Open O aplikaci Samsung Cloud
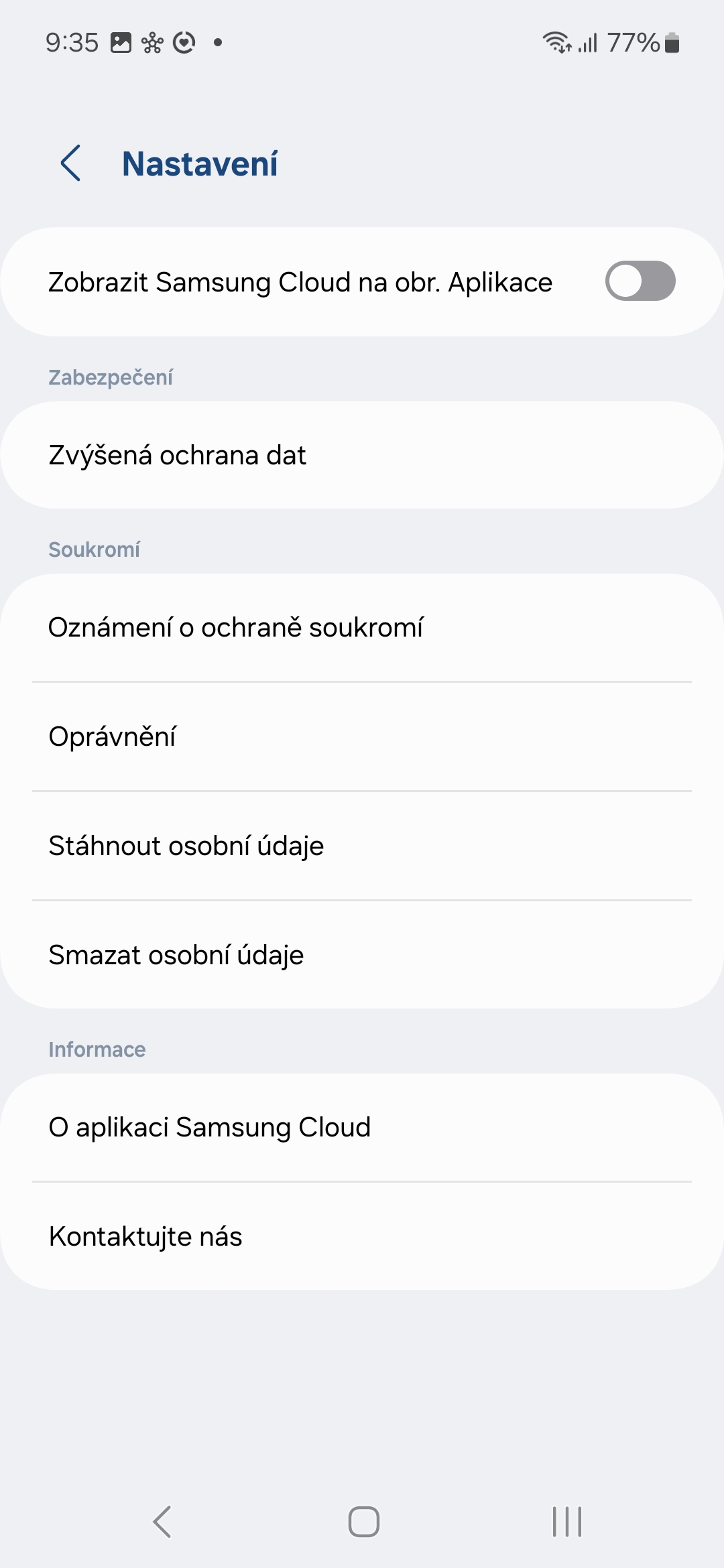The height and width of the screenshot is (1568, 724). tap(362, 1127)
